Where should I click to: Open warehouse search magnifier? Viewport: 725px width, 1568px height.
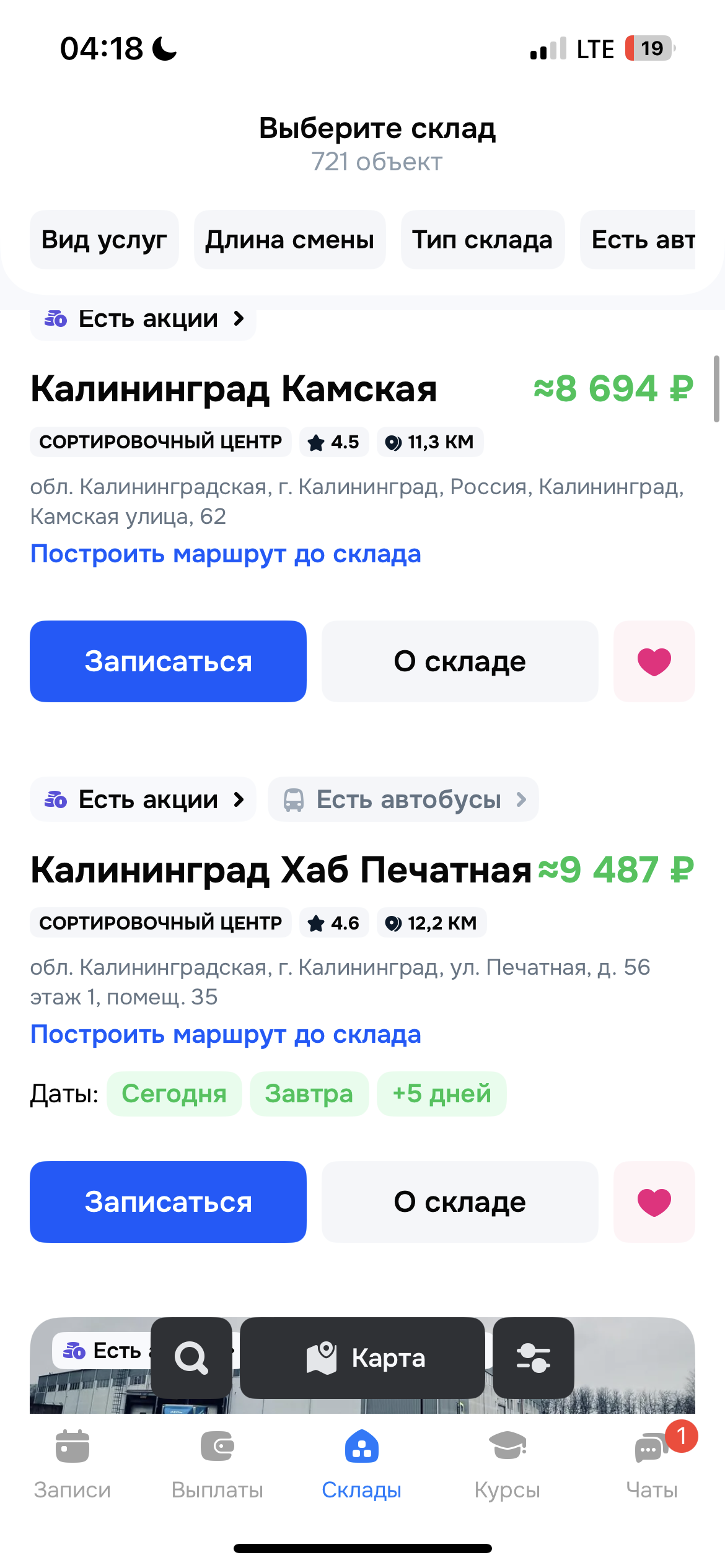pos(191,1358)
